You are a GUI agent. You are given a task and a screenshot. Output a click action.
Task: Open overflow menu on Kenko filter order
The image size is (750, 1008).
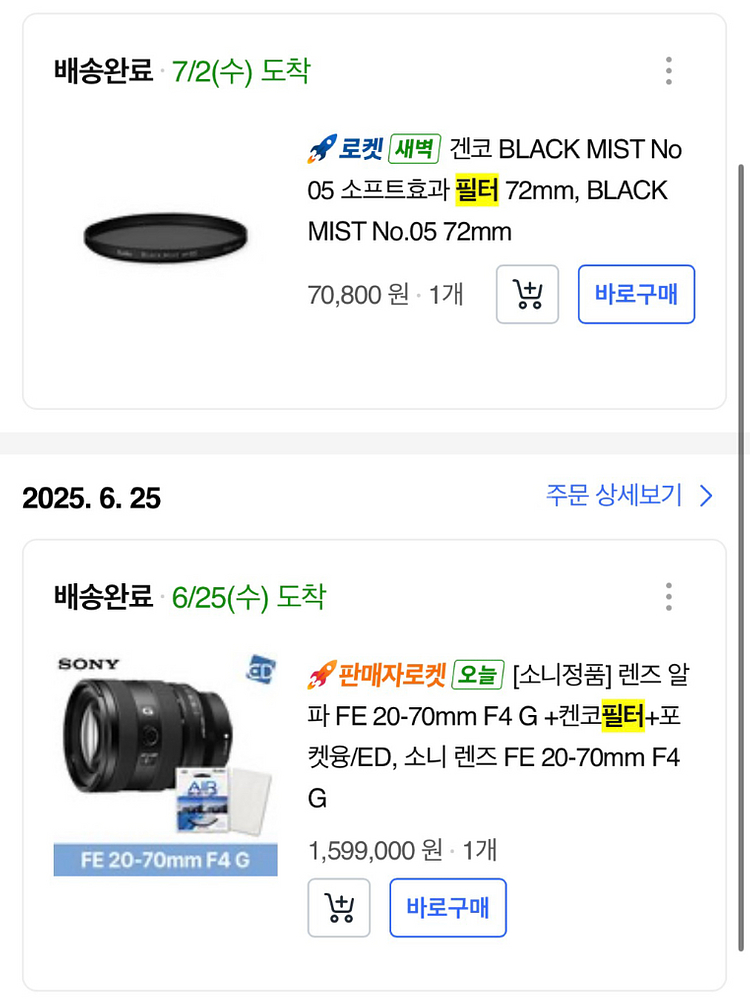coord(668,71)
